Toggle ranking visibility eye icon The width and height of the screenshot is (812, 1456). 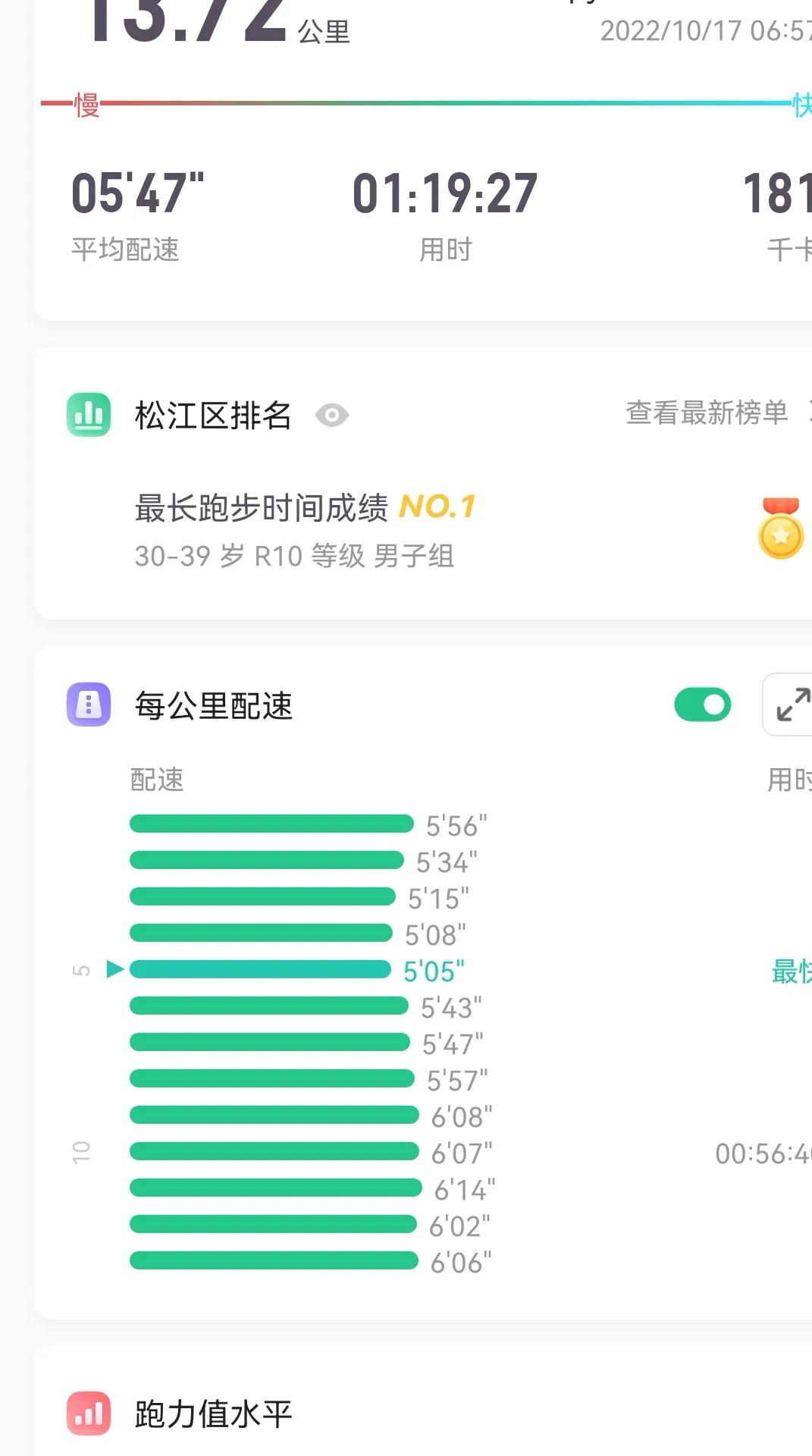pos(331,415)
